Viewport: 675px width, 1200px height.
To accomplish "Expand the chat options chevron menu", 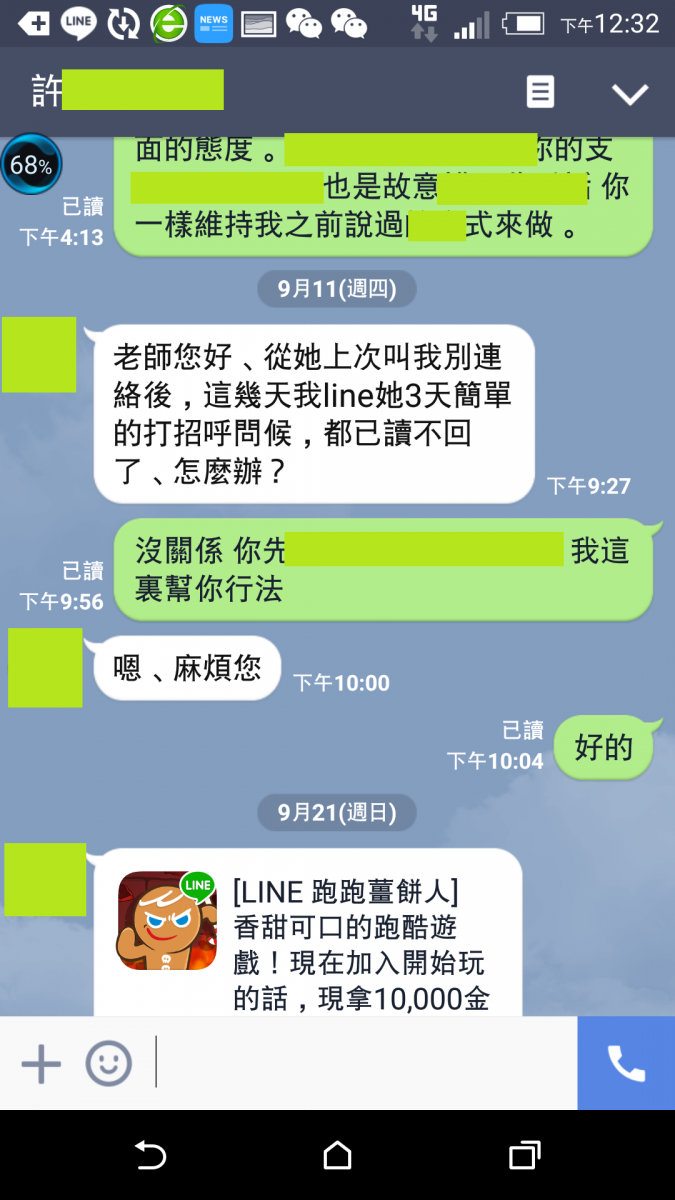I will tap(630, 94).
